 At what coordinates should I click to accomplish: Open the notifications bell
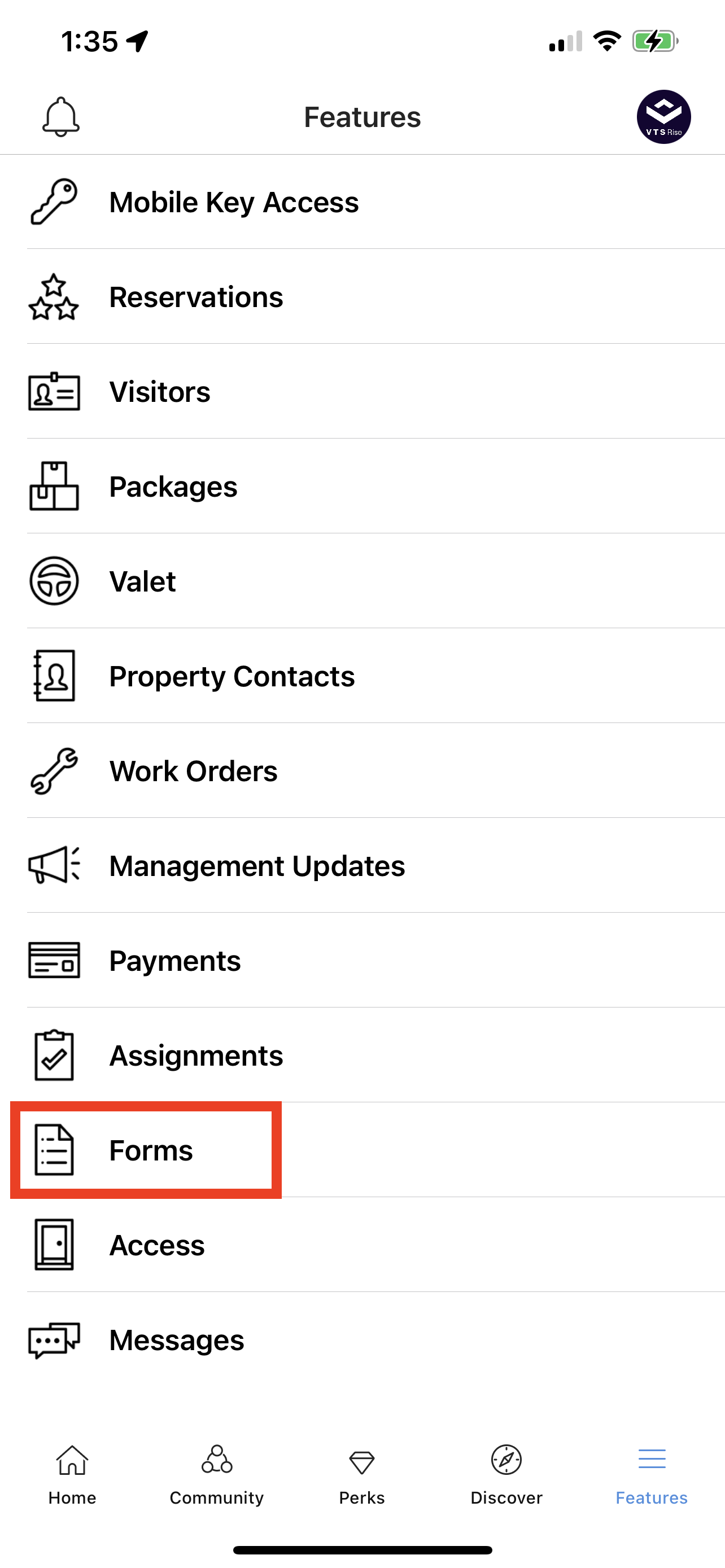(61, 116)
